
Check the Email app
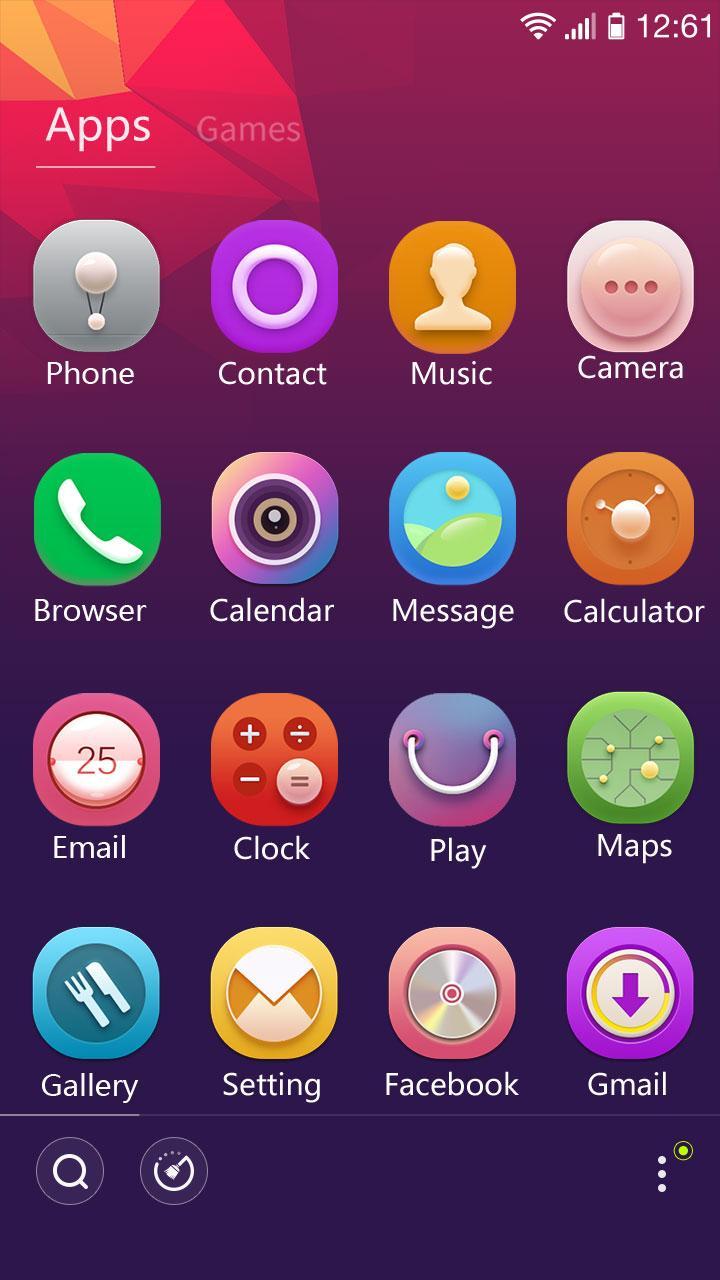coord(97,758)
